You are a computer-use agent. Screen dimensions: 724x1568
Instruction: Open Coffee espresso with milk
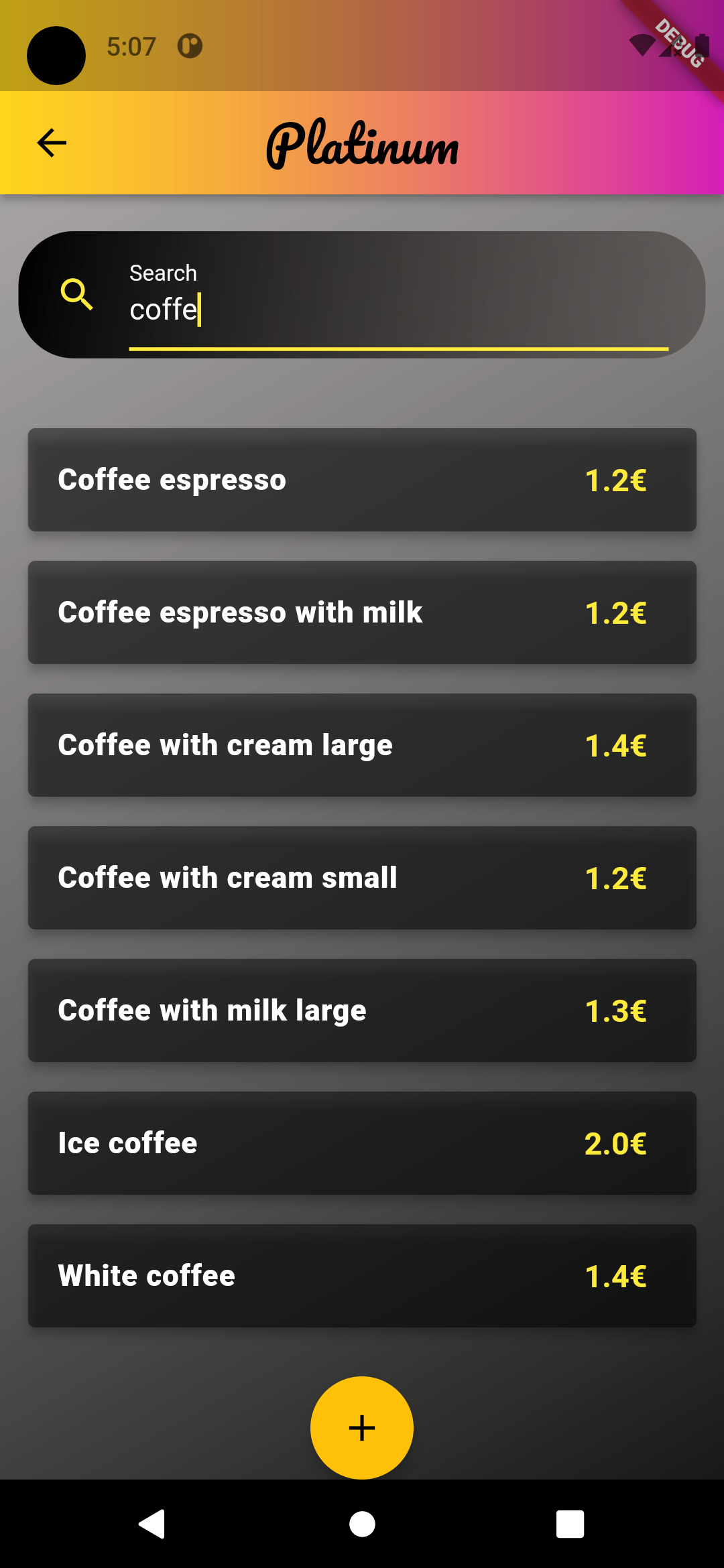coord(362,612)
